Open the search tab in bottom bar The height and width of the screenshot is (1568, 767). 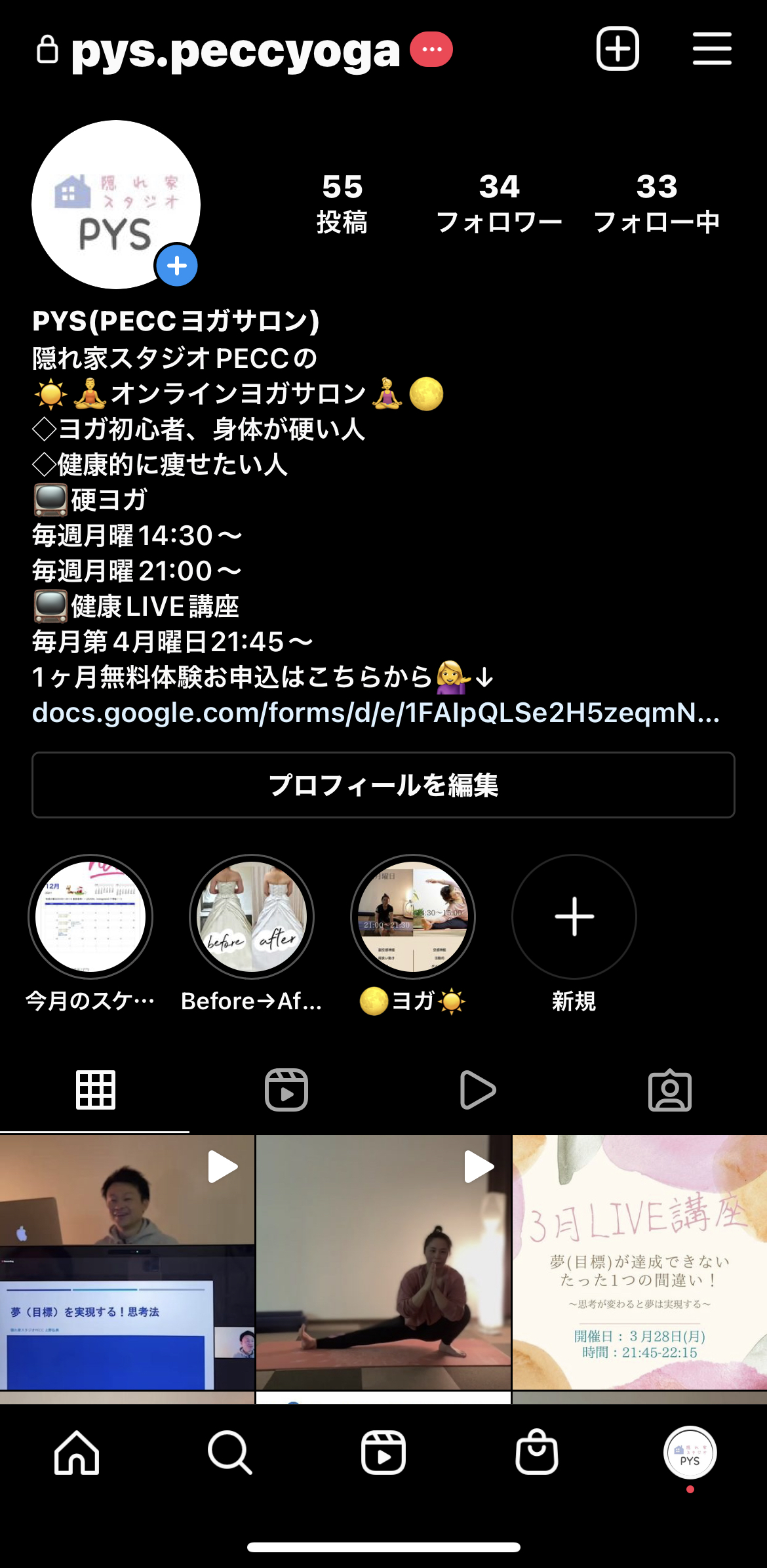click(x=229, y=1452)
